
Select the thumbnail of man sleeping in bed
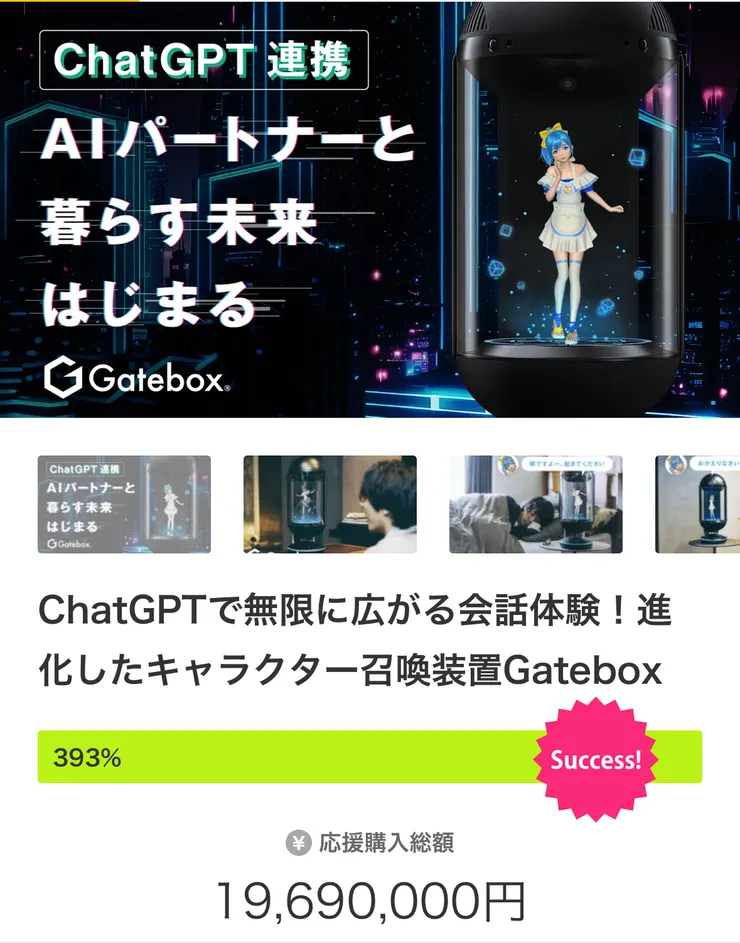536,504
